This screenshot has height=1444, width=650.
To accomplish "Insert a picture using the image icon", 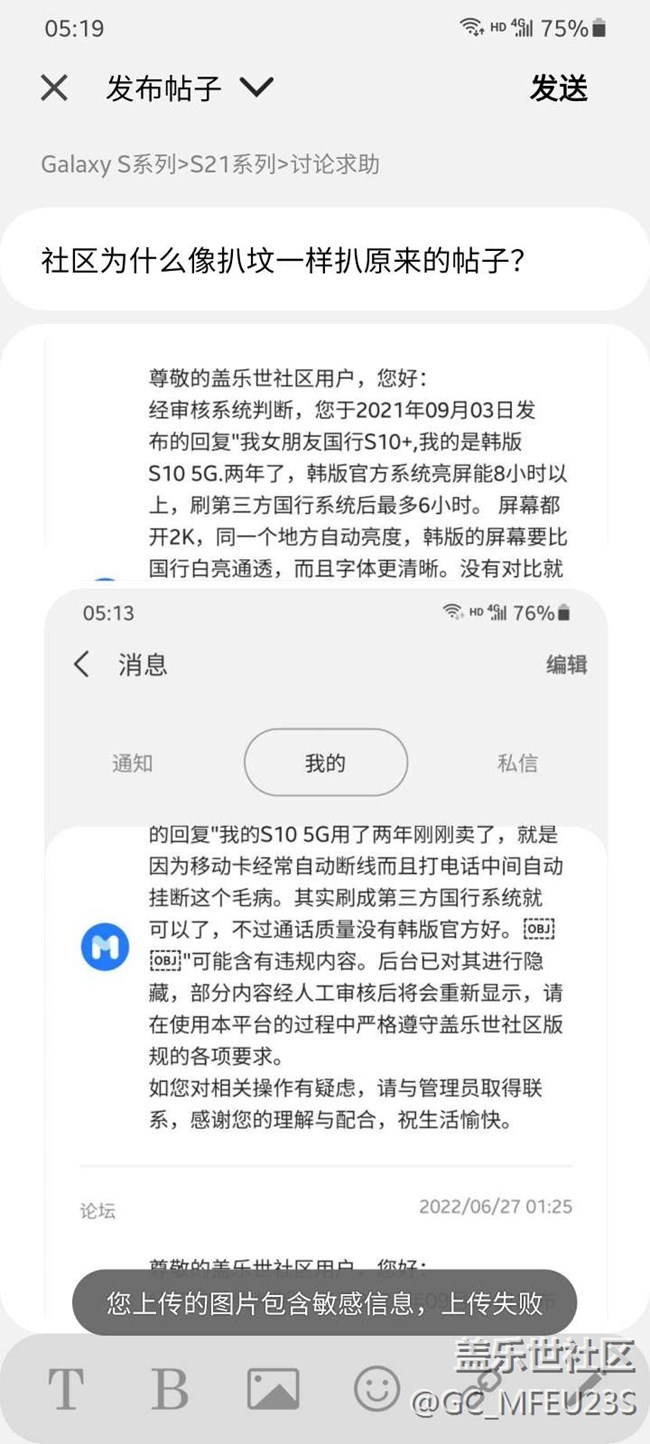I will [x=273, y=1389].
